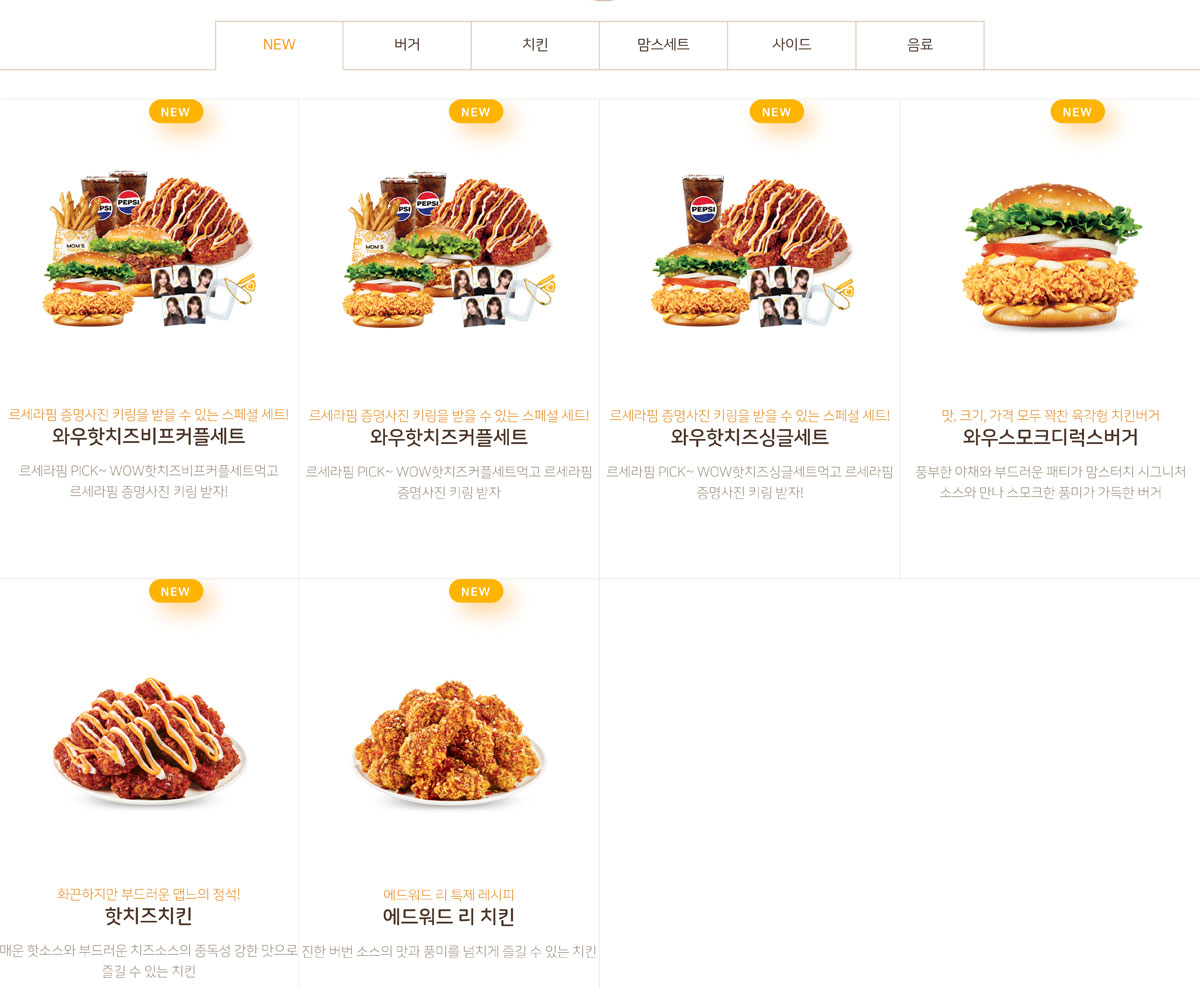Open the 에드워드 리 치킨 card
The width and height of the screenshot is (1200, 998).
[x=449, y=916]
